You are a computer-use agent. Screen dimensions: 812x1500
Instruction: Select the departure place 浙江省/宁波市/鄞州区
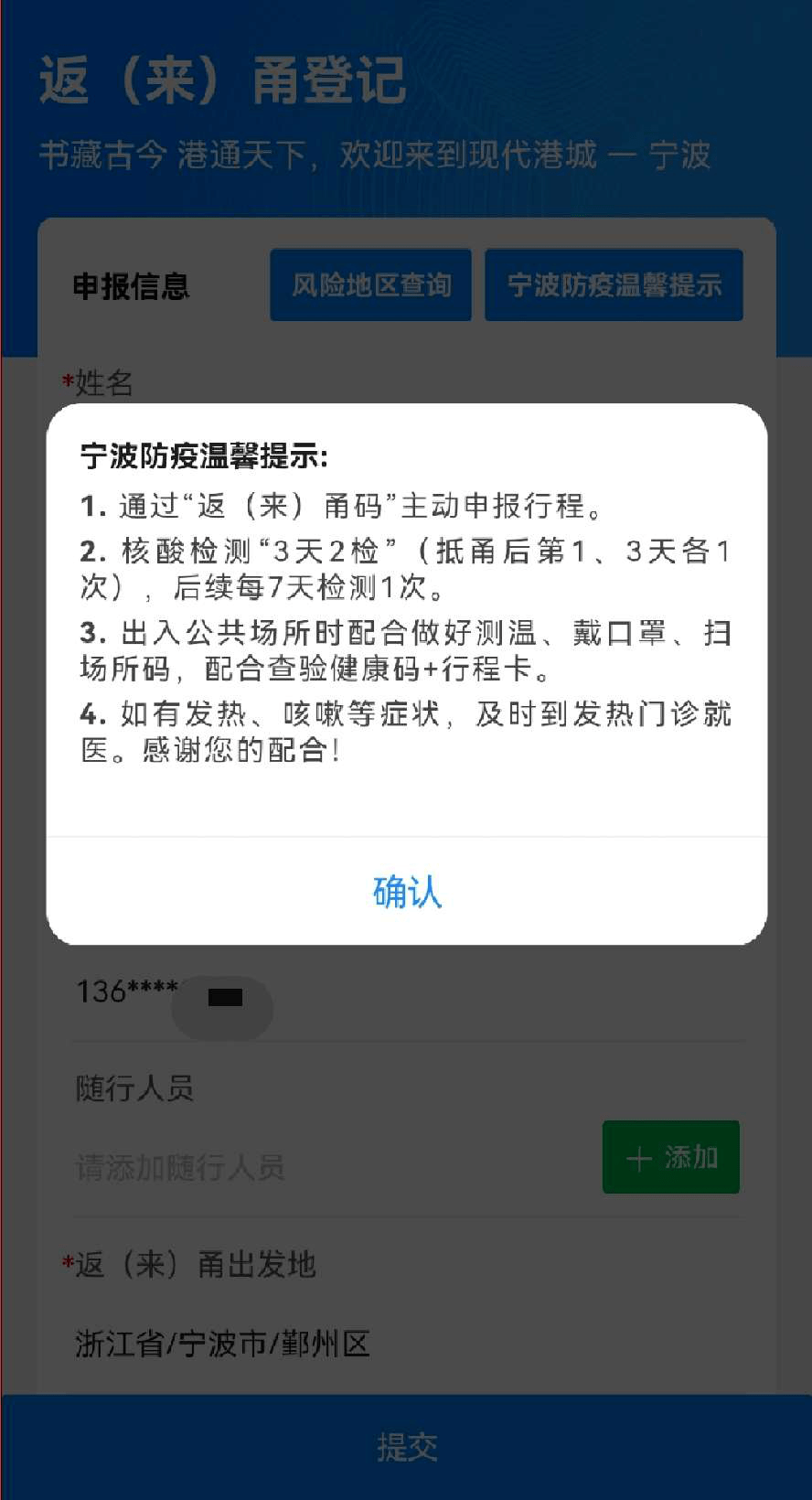click(223, 1344)
